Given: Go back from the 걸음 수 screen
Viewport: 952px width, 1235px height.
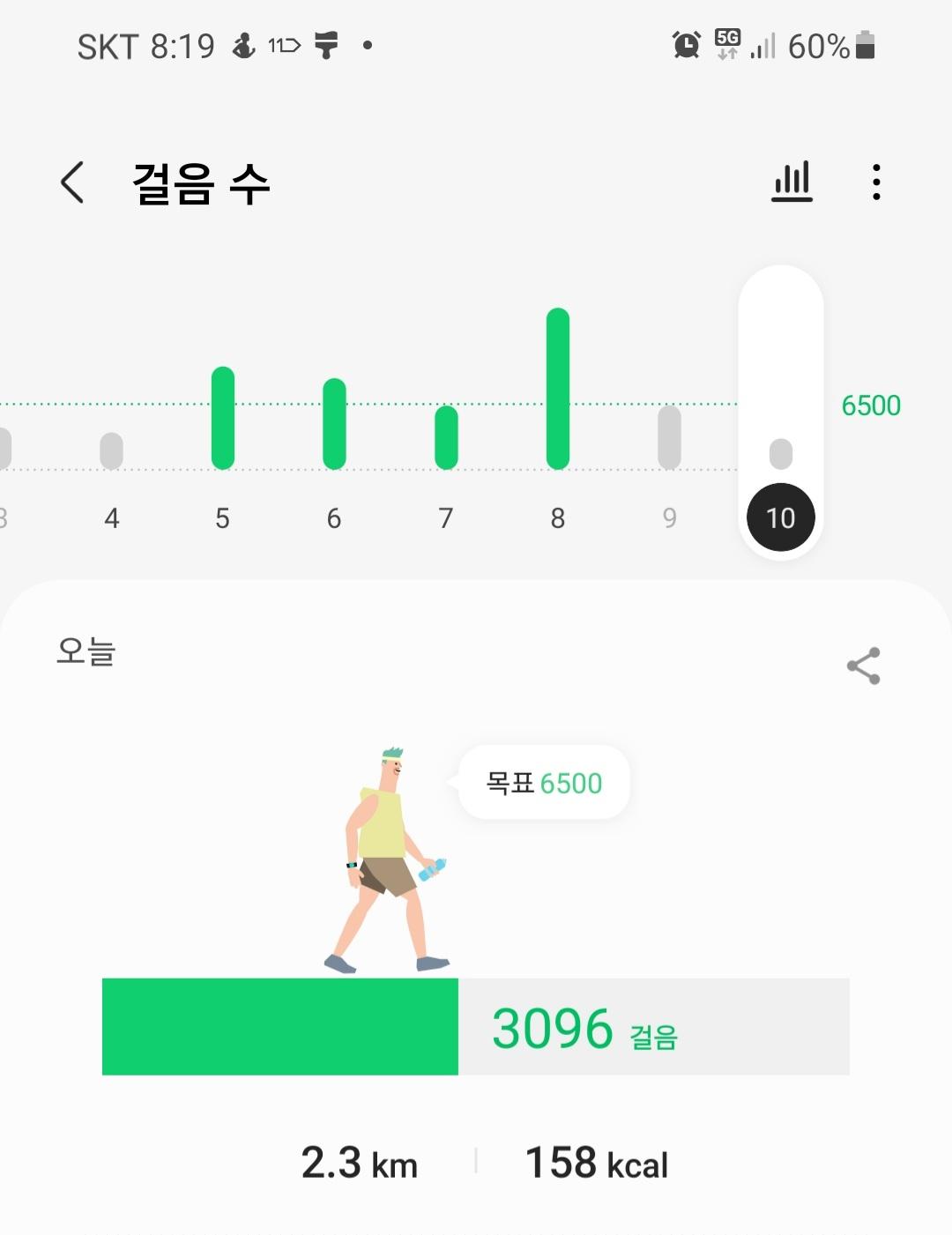Looking at the screenshot, I should (72, 182).
